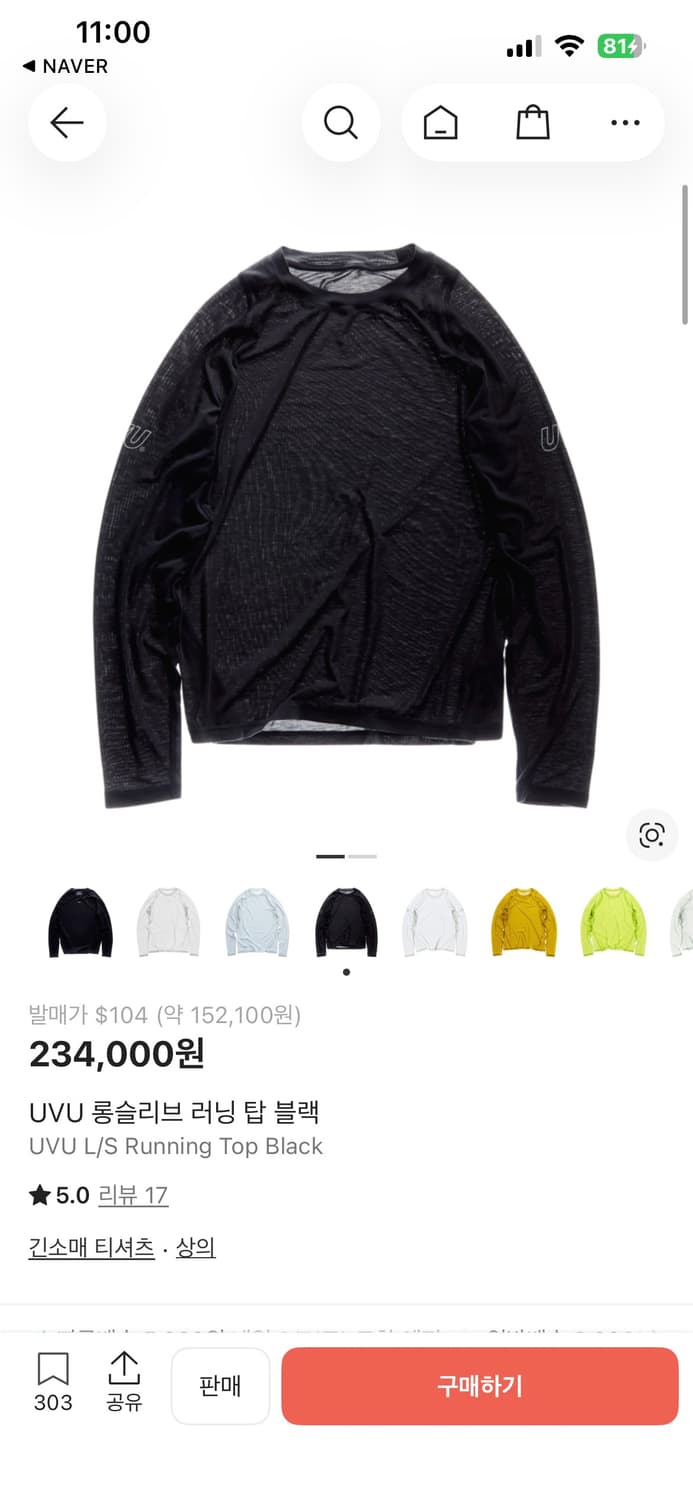Screen dimensions: 693x1500
Task: Open the 리뷰 17 reviews link
Action: 133,1195
